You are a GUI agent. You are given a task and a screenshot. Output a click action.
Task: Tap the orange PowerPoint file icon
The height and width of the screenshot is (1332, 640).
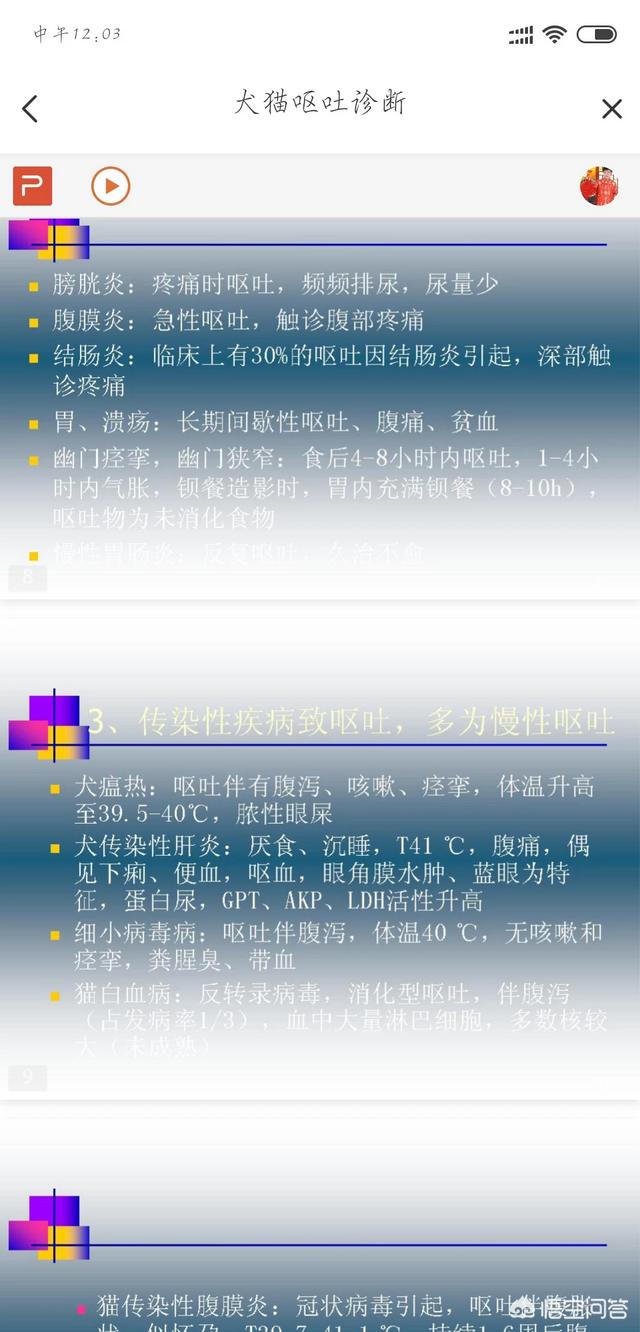click(32, 186)
